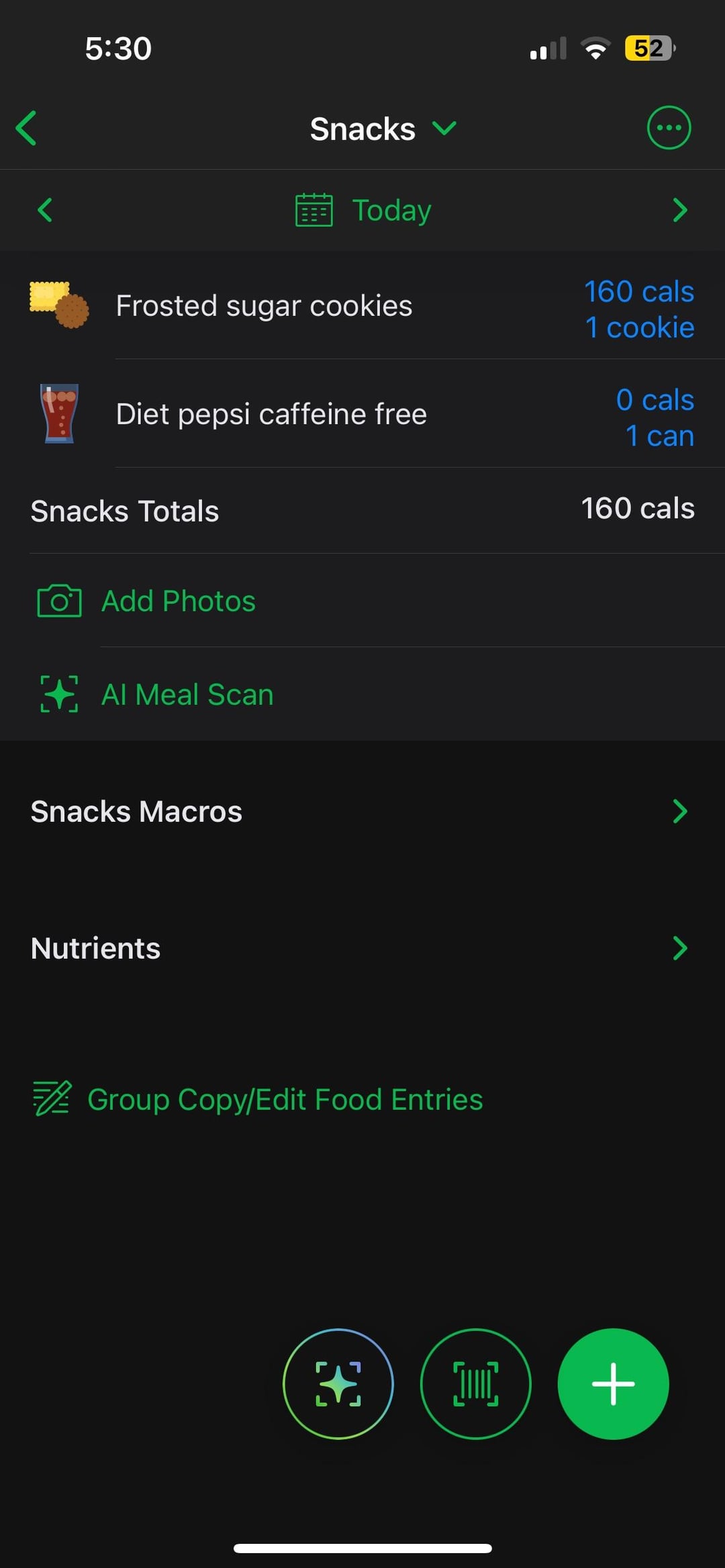The image size is (725, 1568).
Task: Go back using the top-left arrow
Action: coord(26,128)
